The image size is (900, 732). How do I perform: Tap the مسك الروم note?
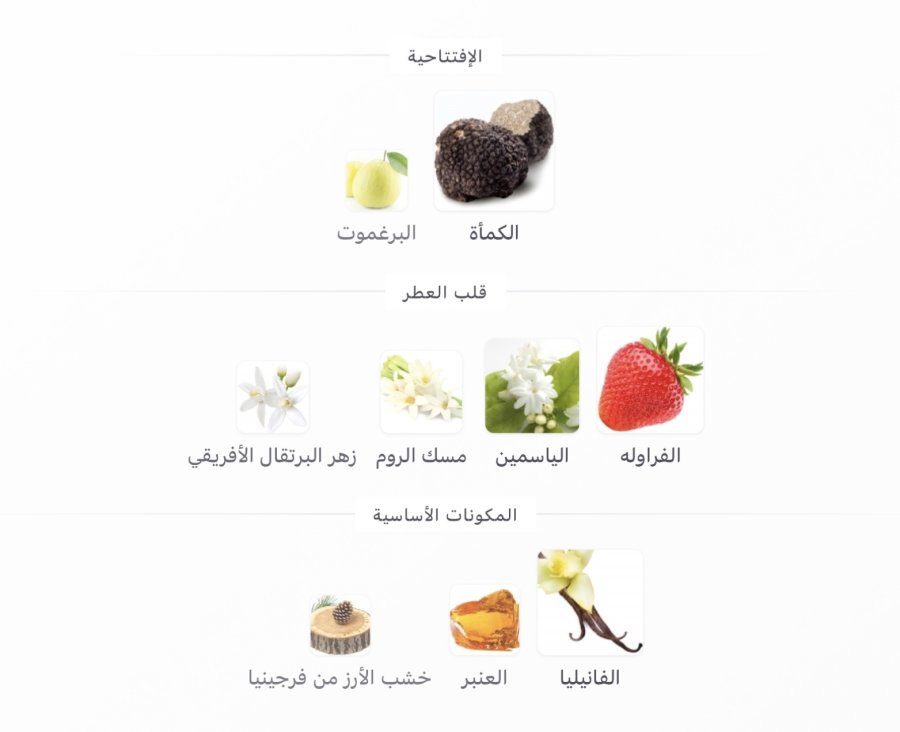point(421,392)
